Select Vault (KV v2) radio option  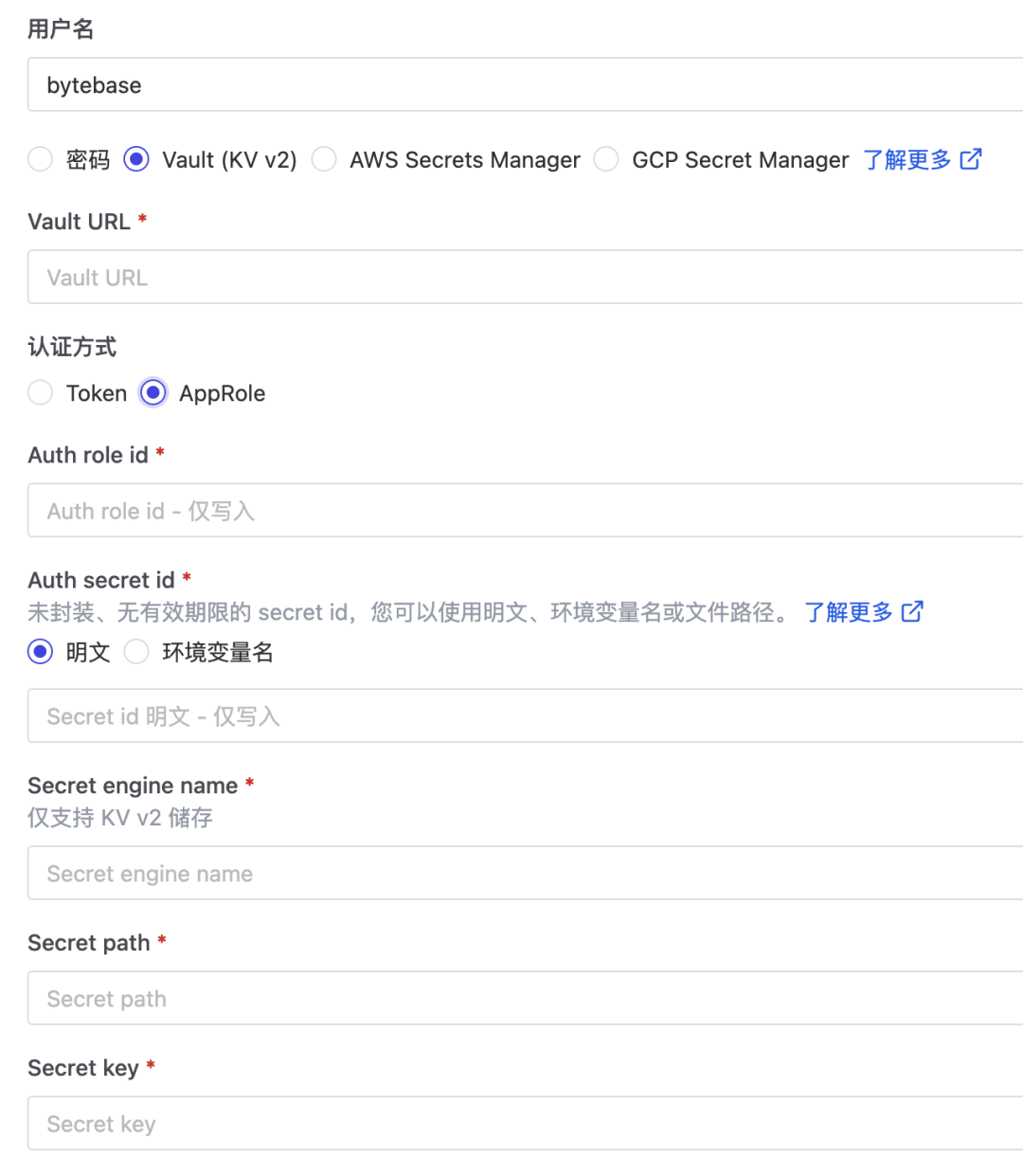[x=136, y=159]
